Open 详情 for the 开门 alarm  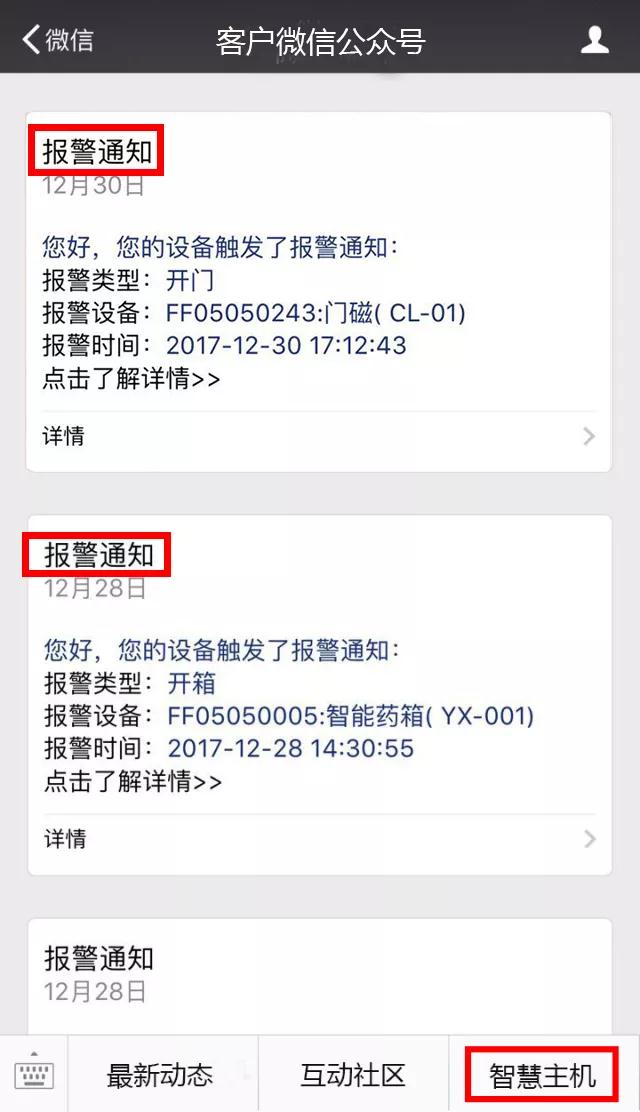click(x=318, y=436)
